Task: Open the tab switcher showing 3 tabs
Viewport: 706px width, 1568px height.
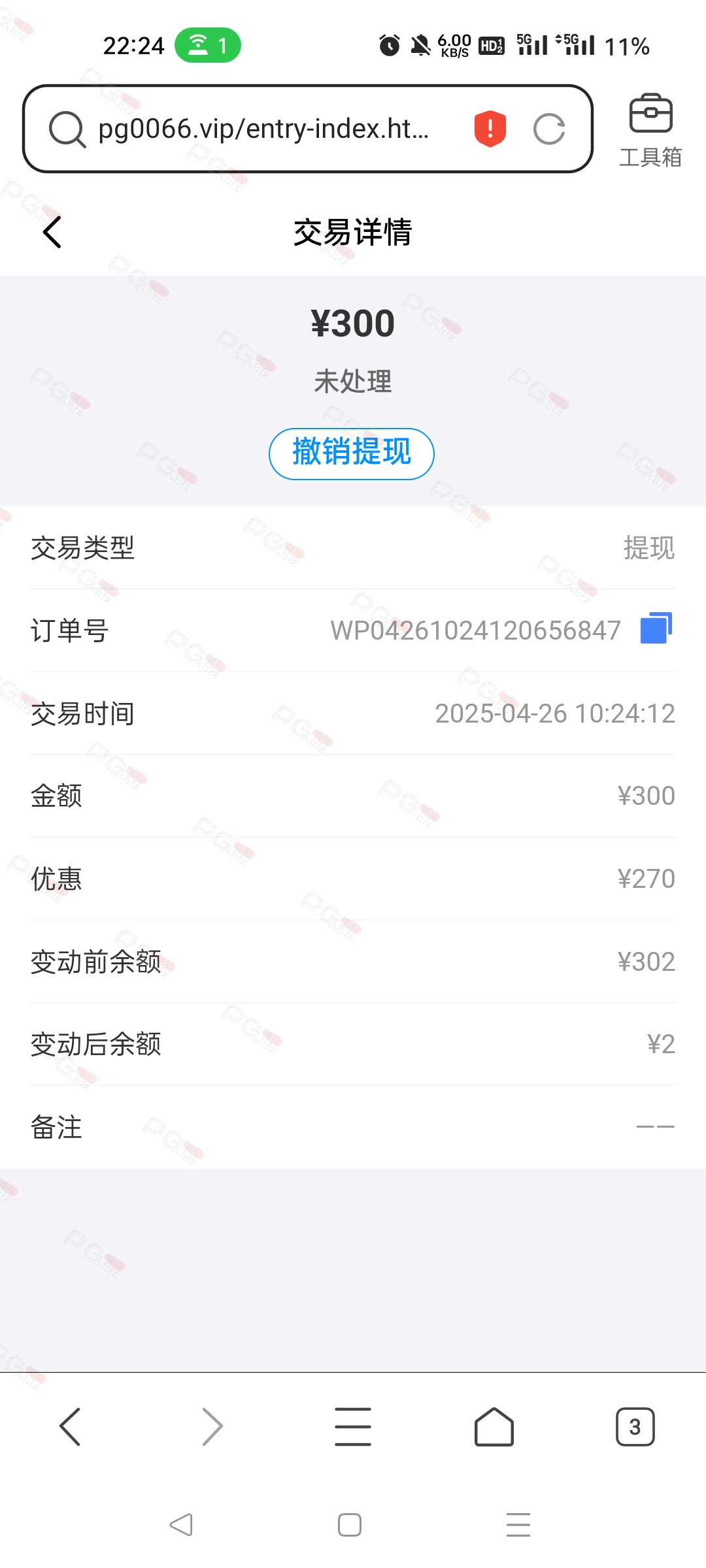Action: pyautogui.click(x=635, y=1427)
